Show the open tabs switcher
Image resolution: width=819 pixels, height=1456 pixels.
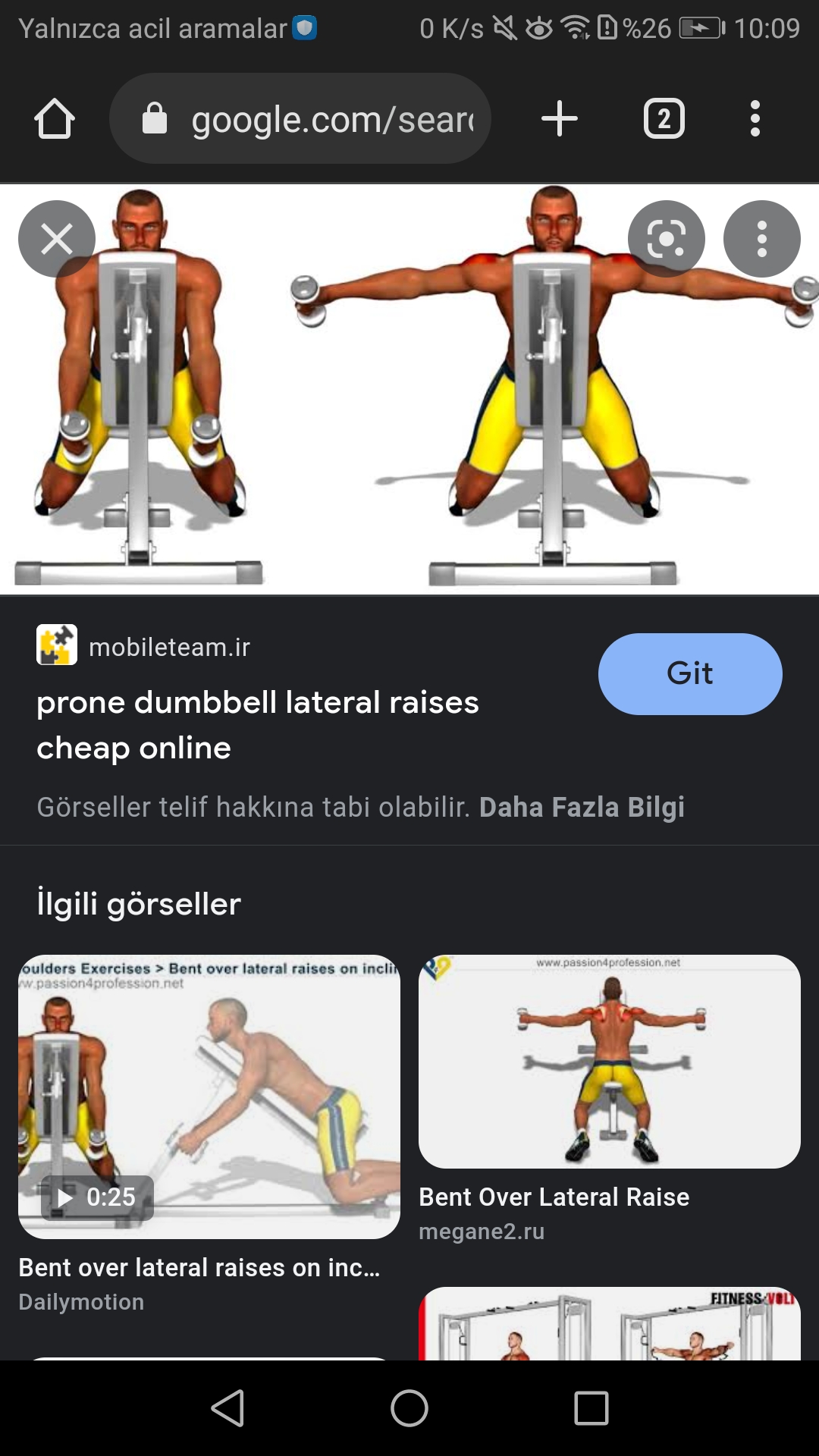[664, 119]
